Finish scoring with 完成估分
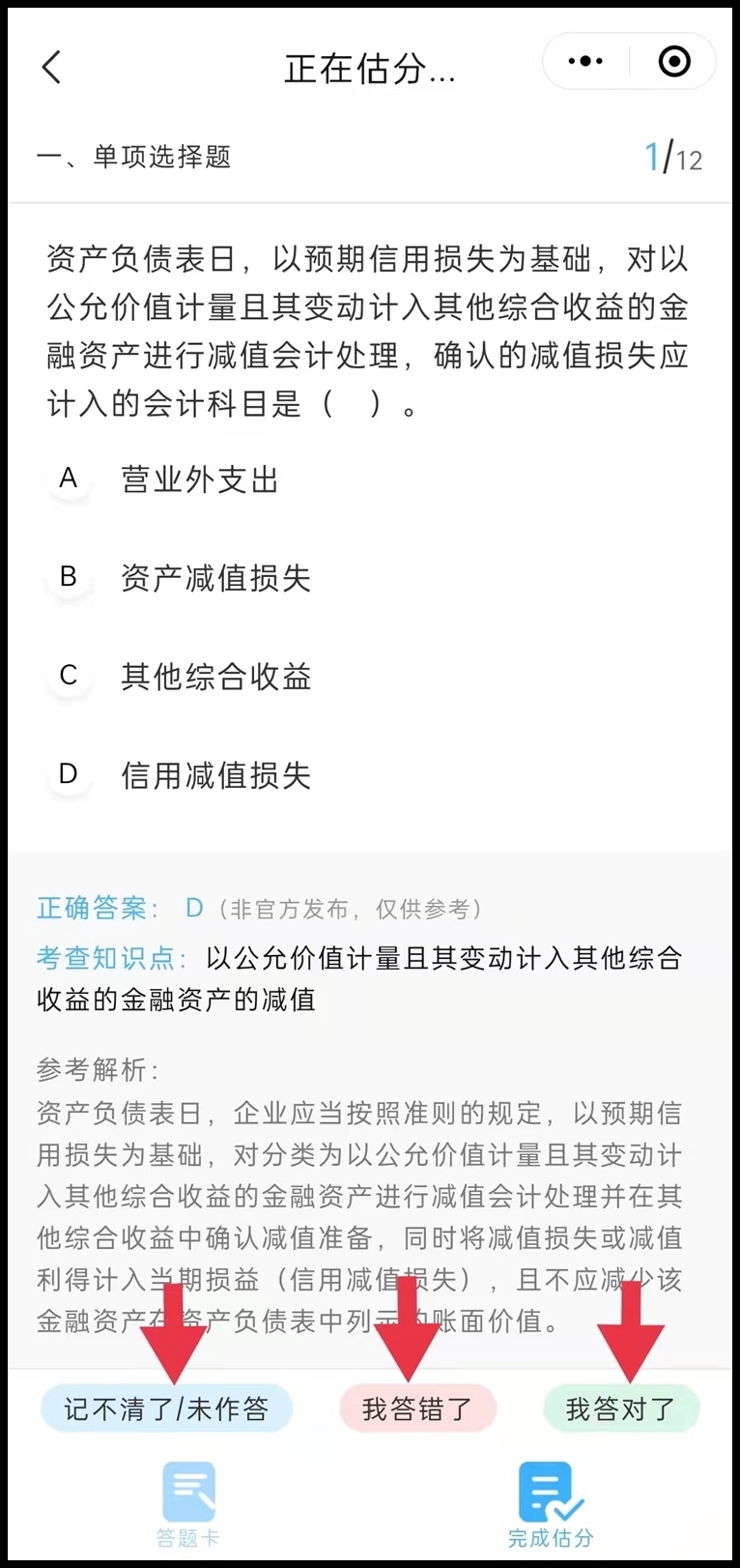 pos(551,1504)
